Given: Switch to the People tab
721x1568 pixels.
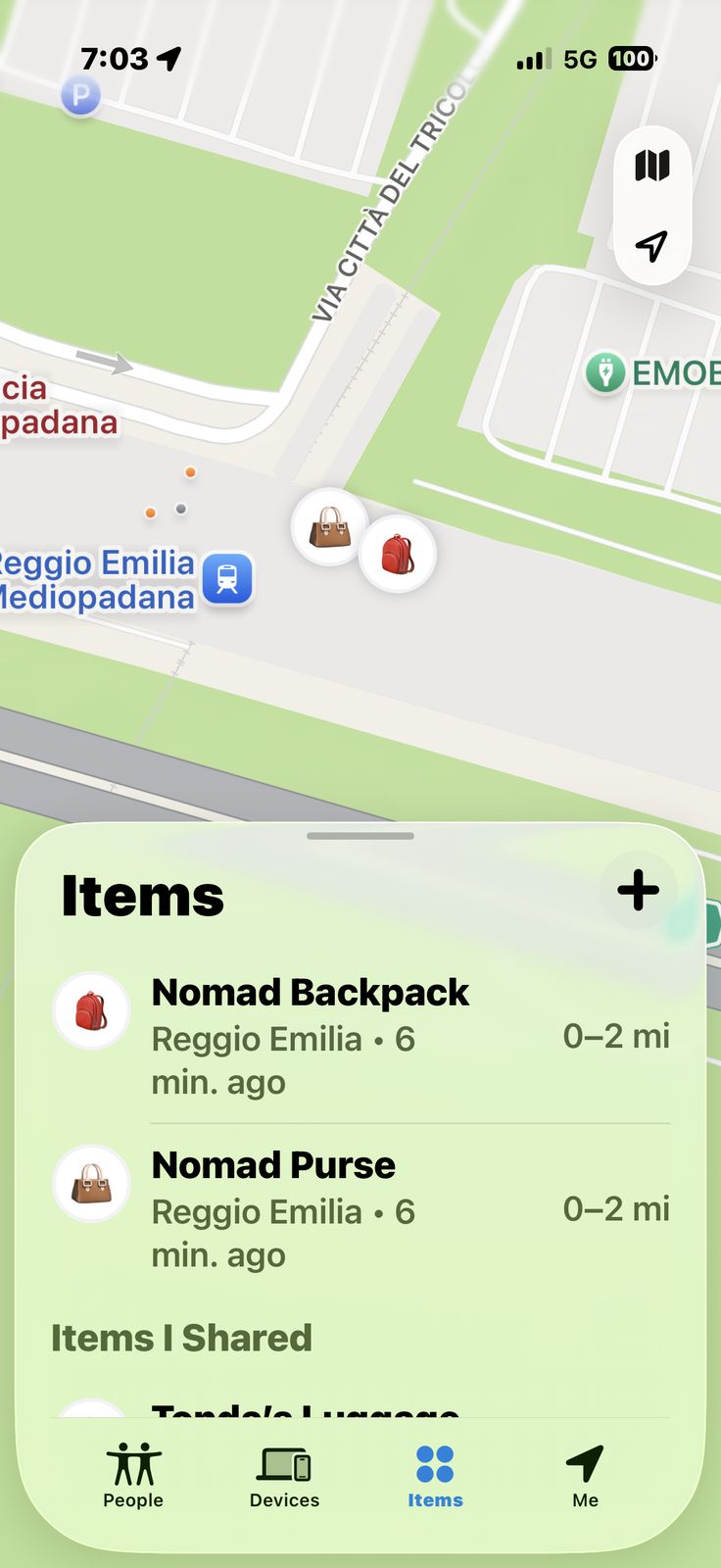Looking at the screenshot, I should click(133, 1475).
